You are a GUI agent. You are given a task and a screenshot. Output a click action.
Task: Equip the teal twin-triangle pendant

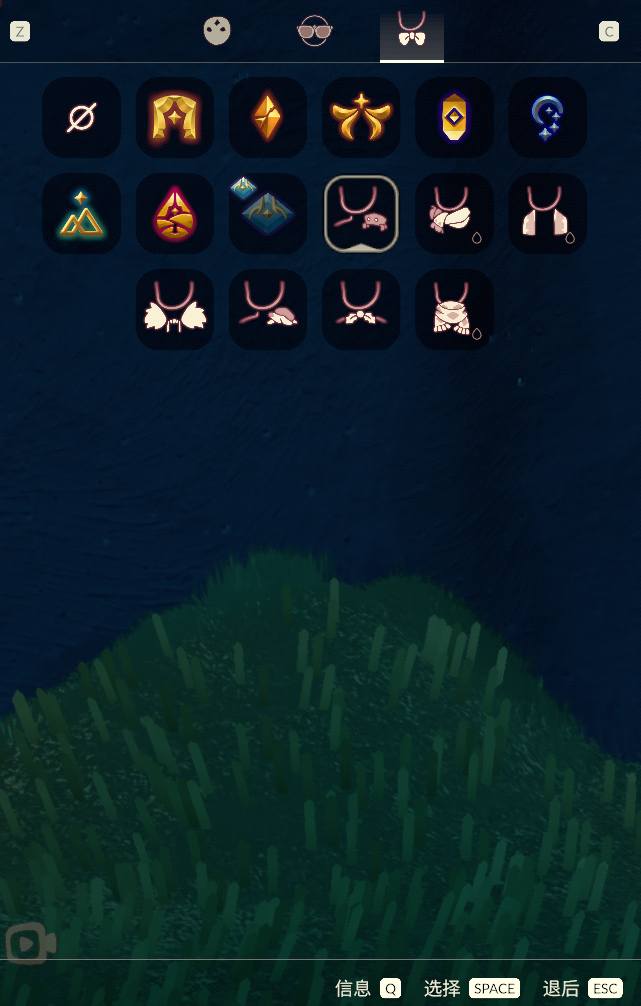(81, 213)
